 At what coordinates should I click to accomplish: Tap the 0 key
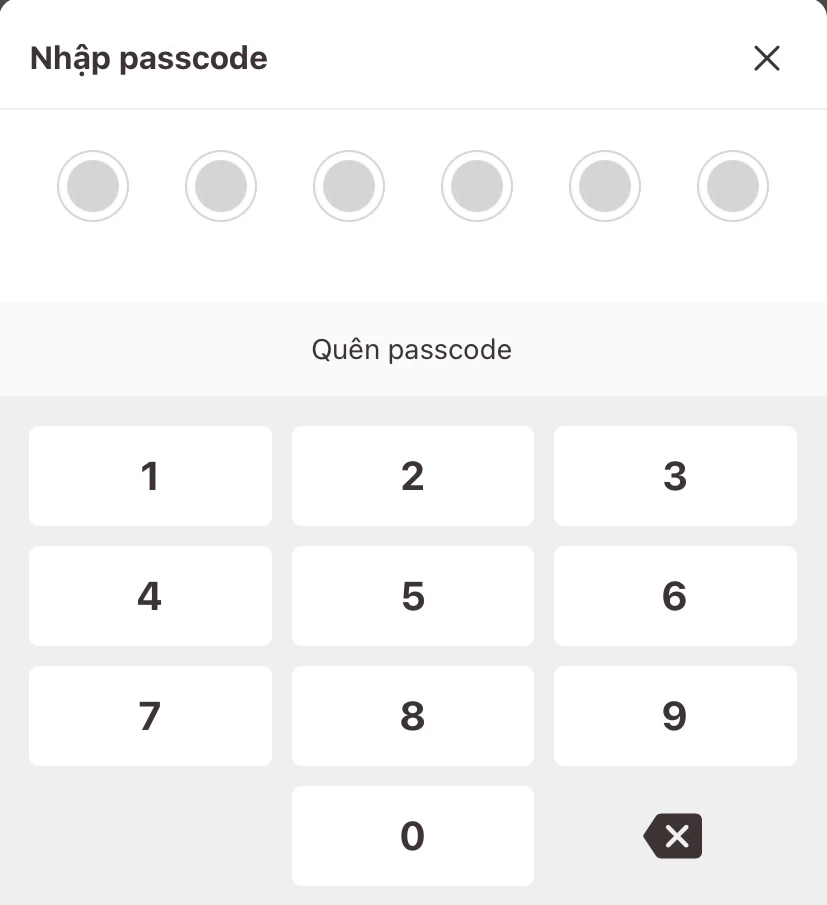[412, 836]
